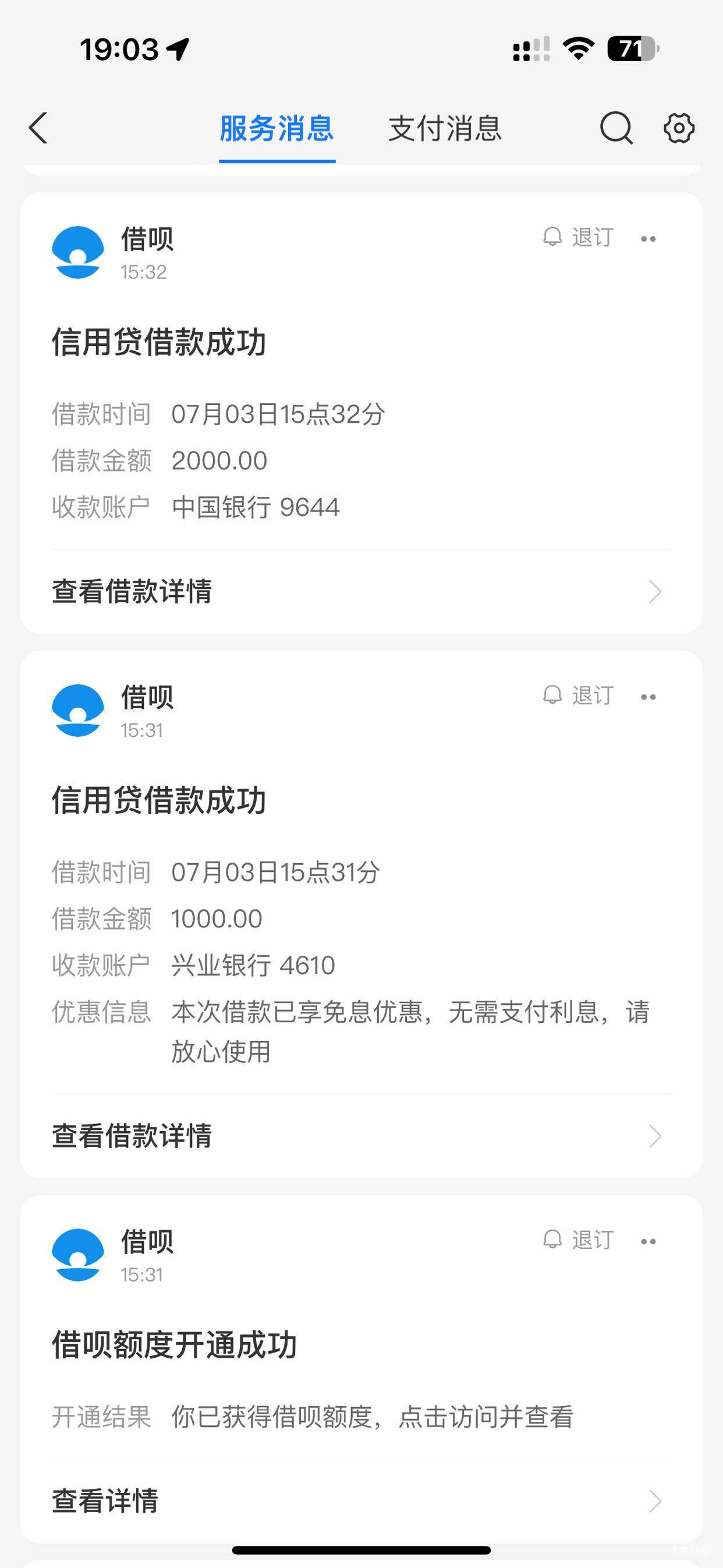Open the search magnifier icon

coord(616,128)
